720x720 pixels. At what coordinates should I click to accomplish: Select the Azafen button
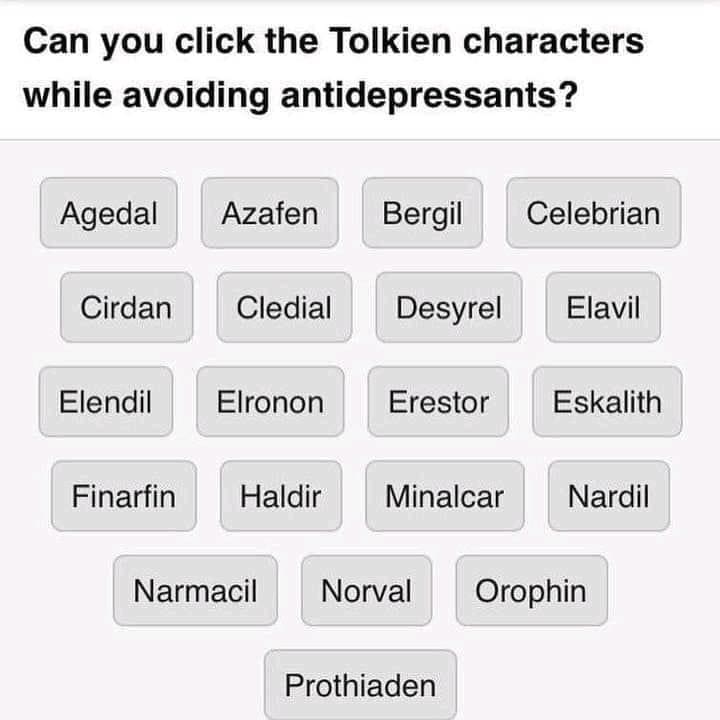[269, 213]
